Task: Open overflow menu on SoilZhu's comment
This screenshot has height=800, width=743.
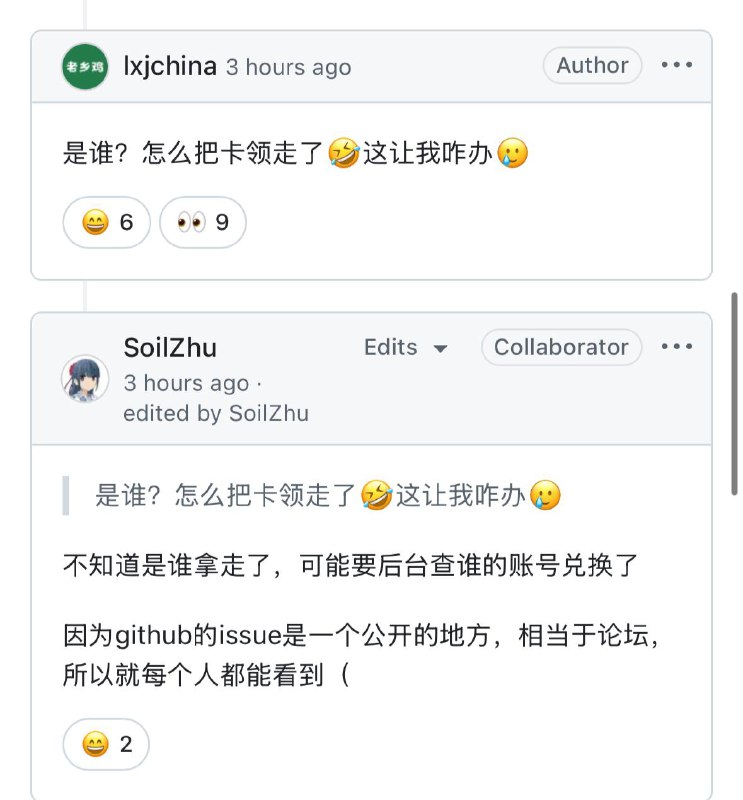Action: 676,347
